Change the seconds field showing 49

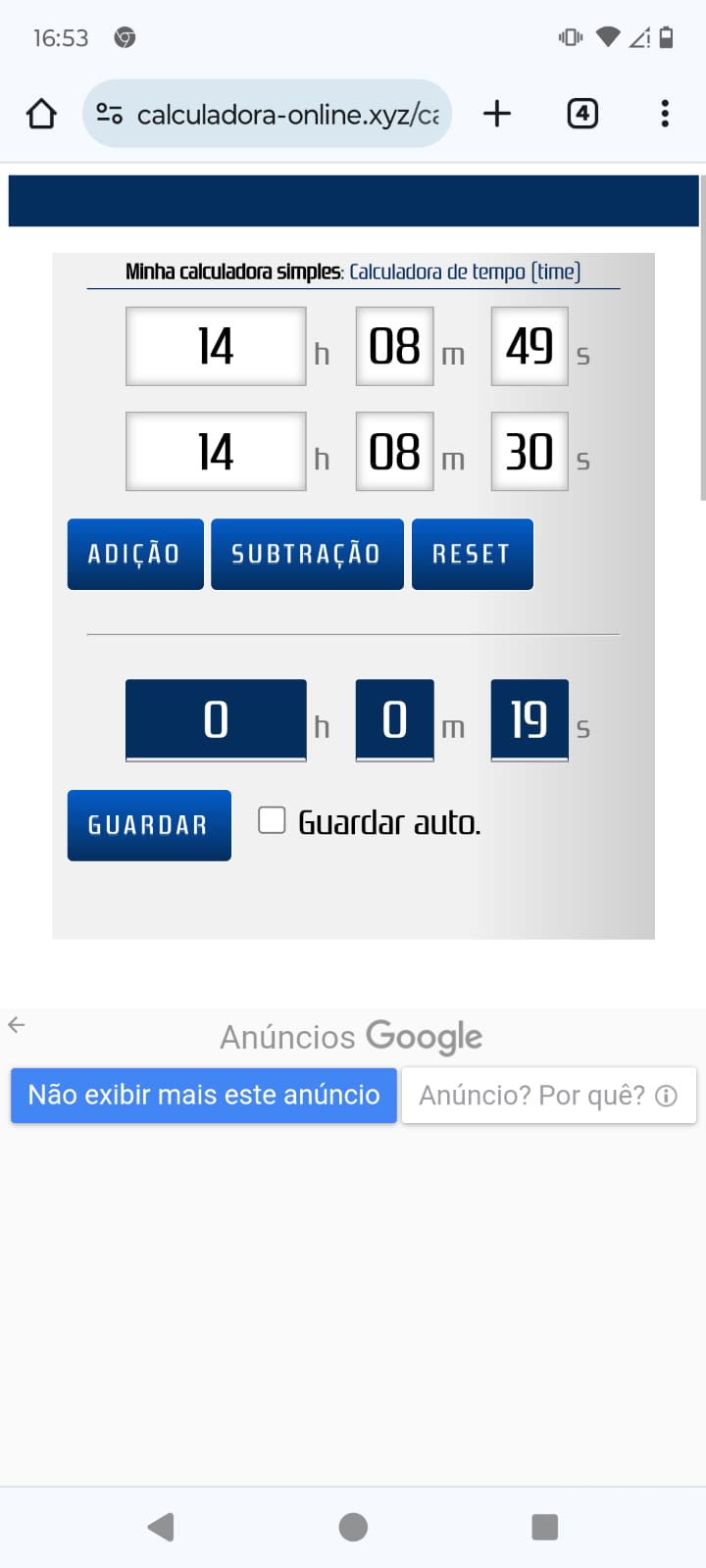click(529, 347)
